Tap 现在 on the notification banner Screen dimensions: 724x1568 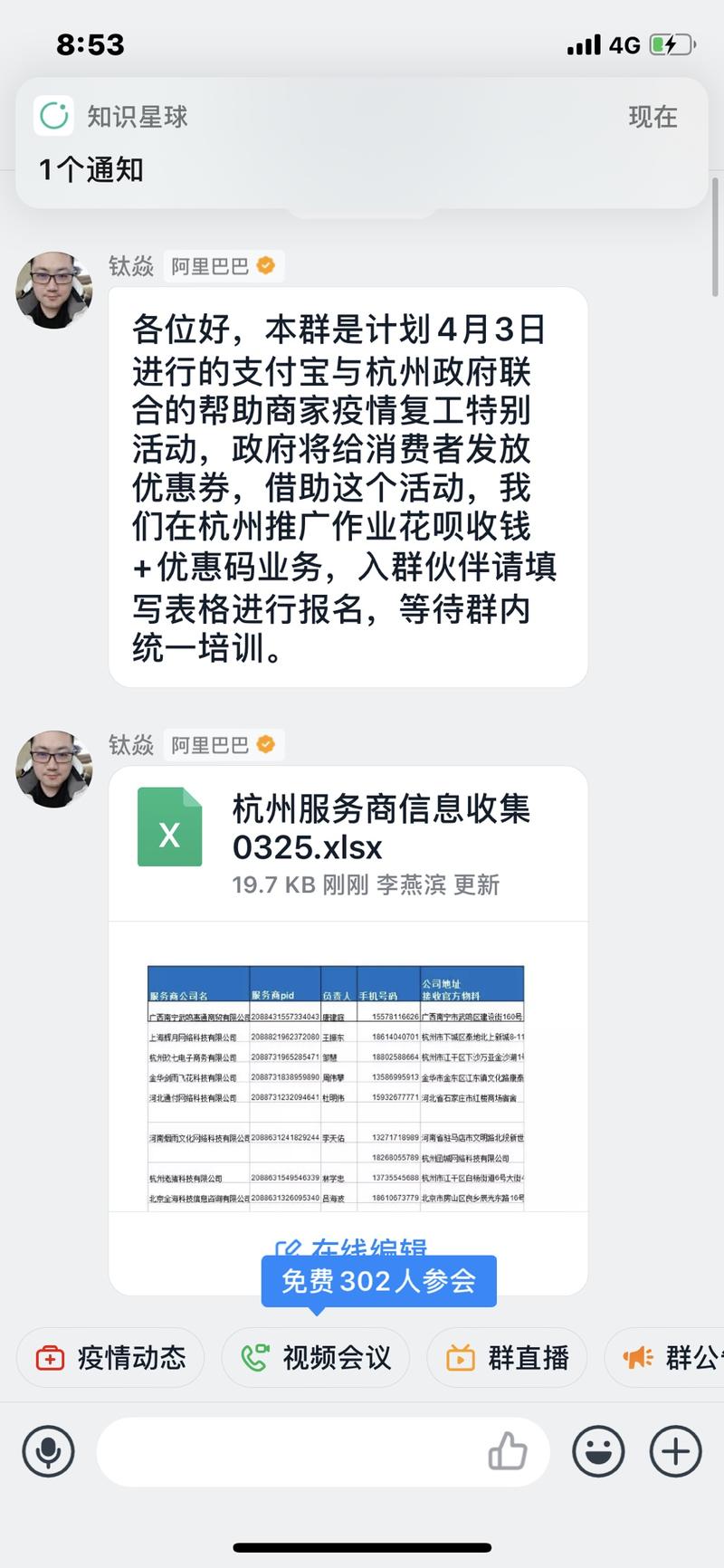point(654,117)
